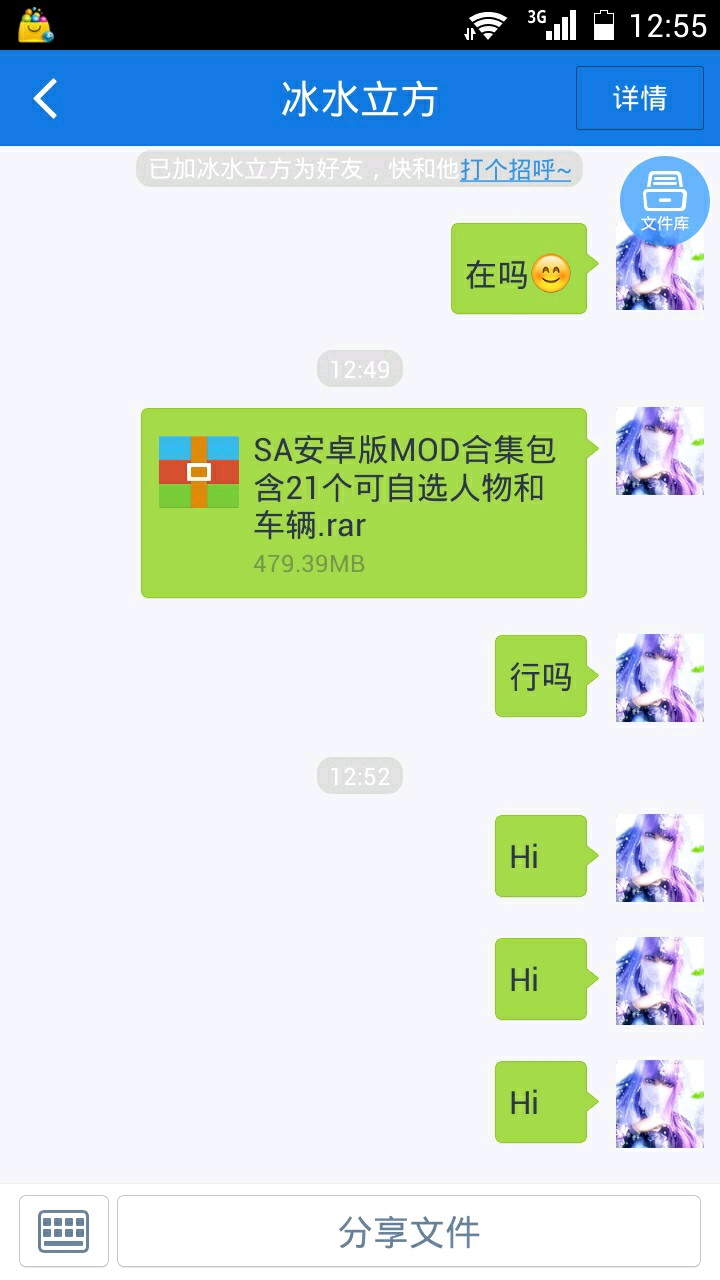Open the 文件库 file library
Image resolution: width=720 pixels, height=1280 pixels.
(x=664, y=200)
